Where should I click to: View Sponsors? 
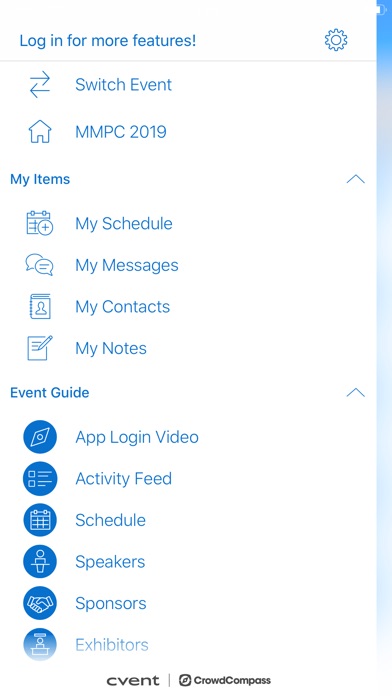click(x=188, y=603)
